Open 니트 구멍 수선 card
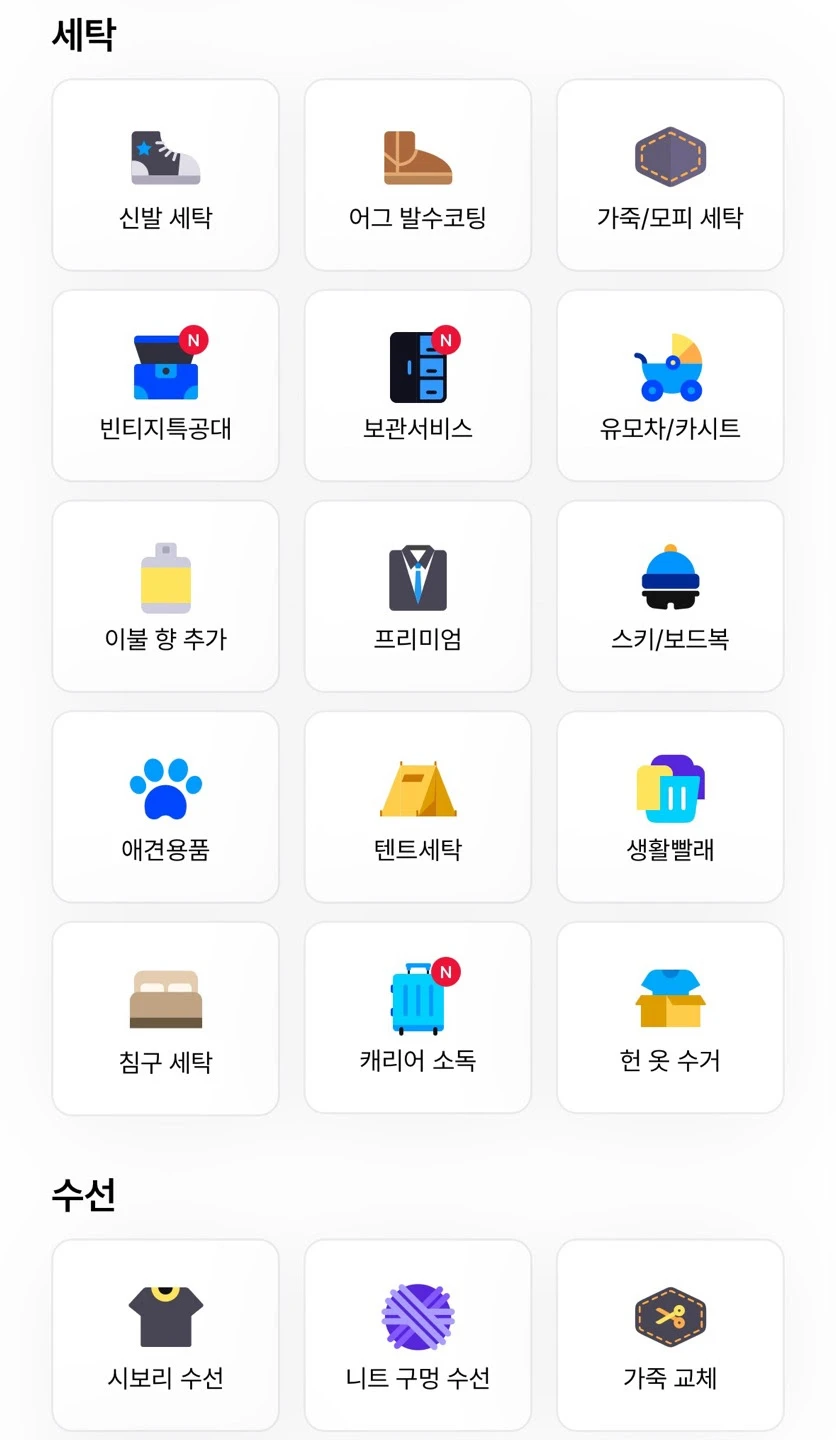 click(417, 1335)
